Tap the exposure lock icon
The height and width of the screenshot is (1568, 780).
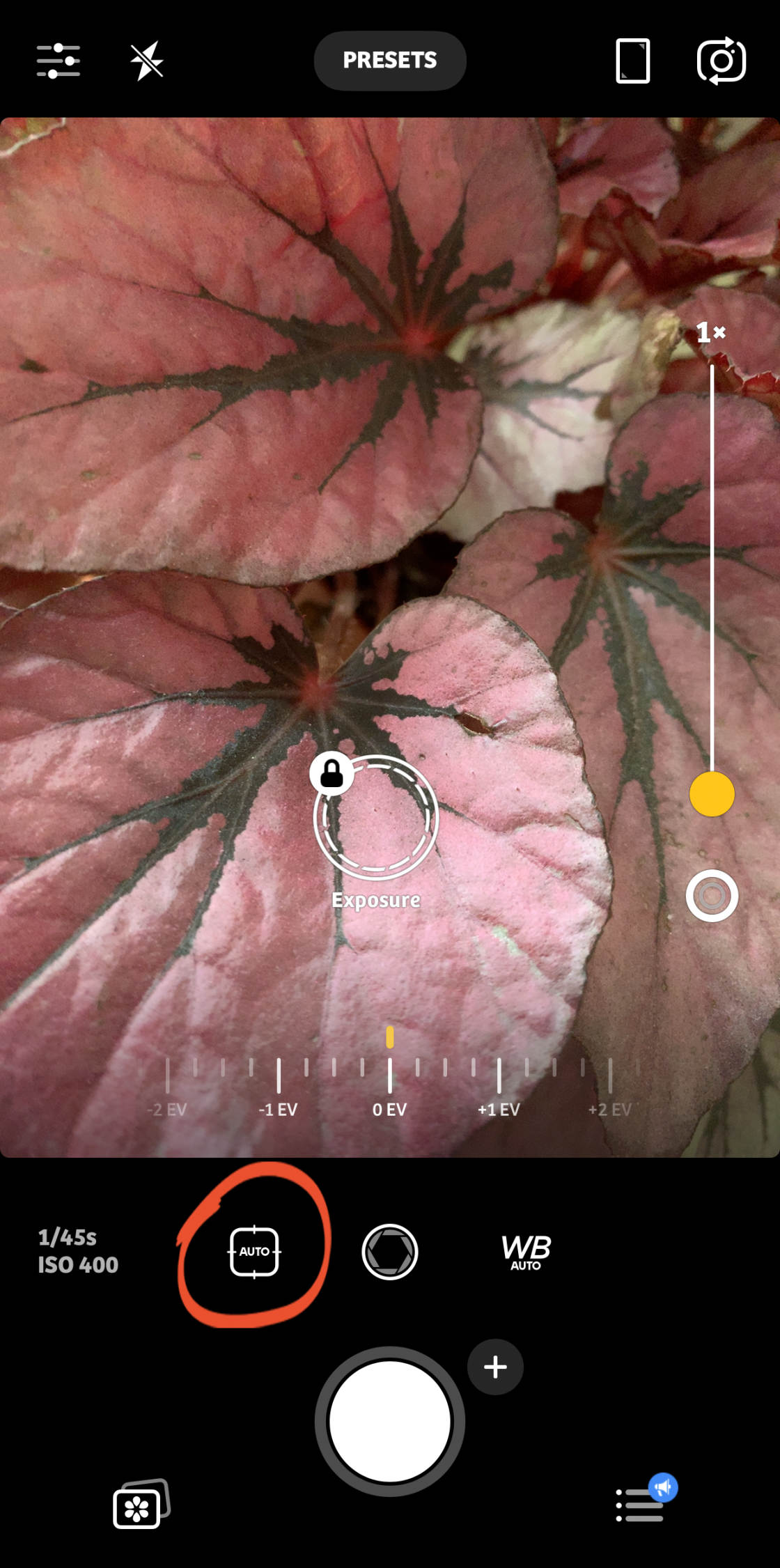point(331,773)
